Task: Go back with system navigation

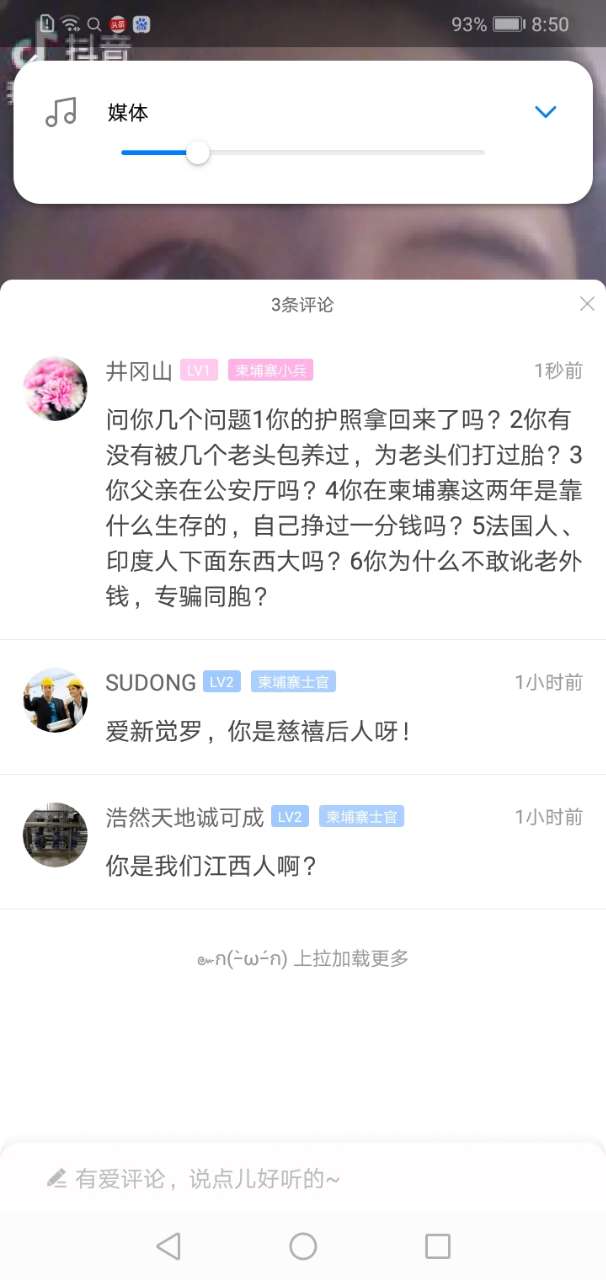Action: [x=169, y=1246]
